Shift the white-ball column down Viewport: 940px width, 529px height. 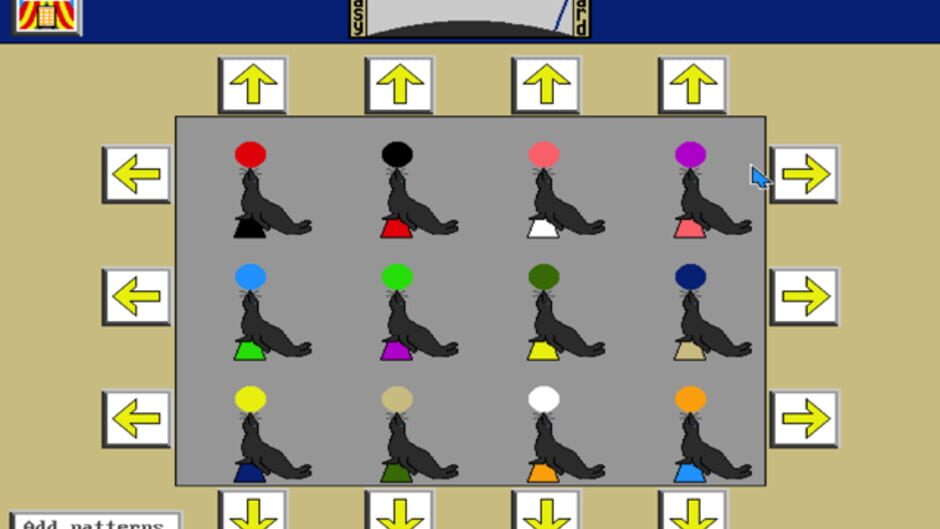click(546, 511)
